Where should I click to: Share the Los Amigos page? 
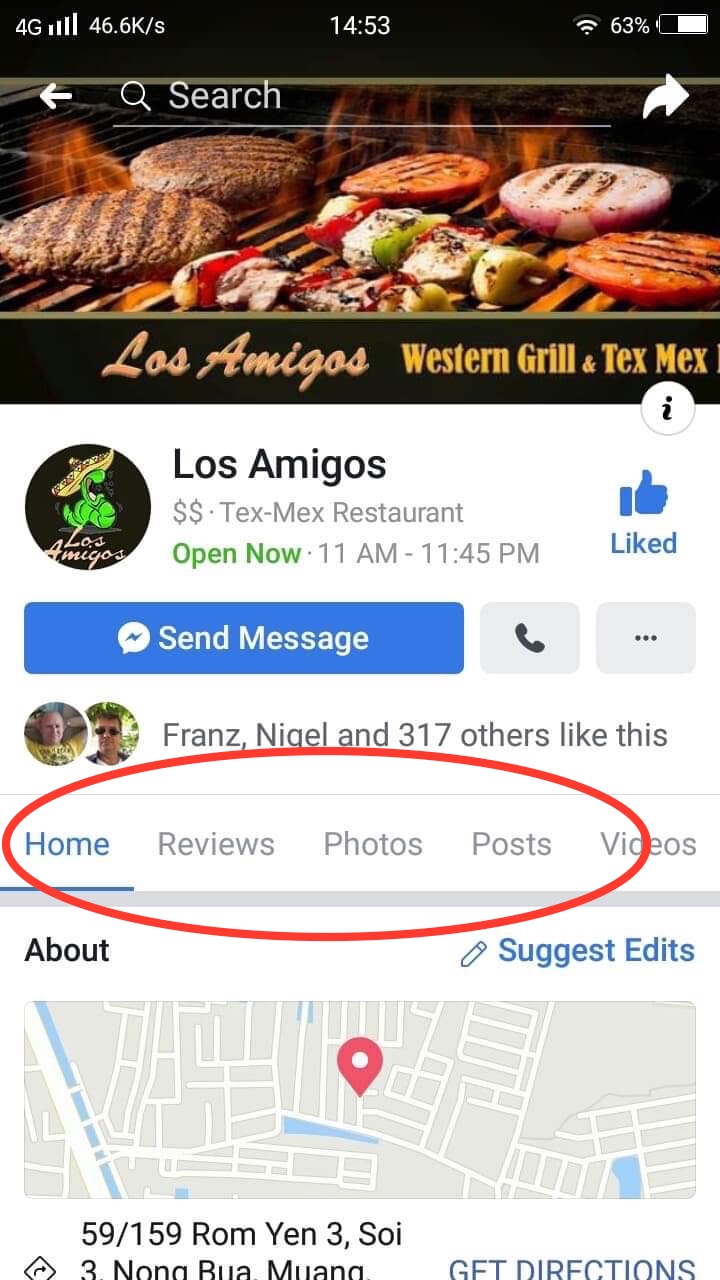pos(665,97)
